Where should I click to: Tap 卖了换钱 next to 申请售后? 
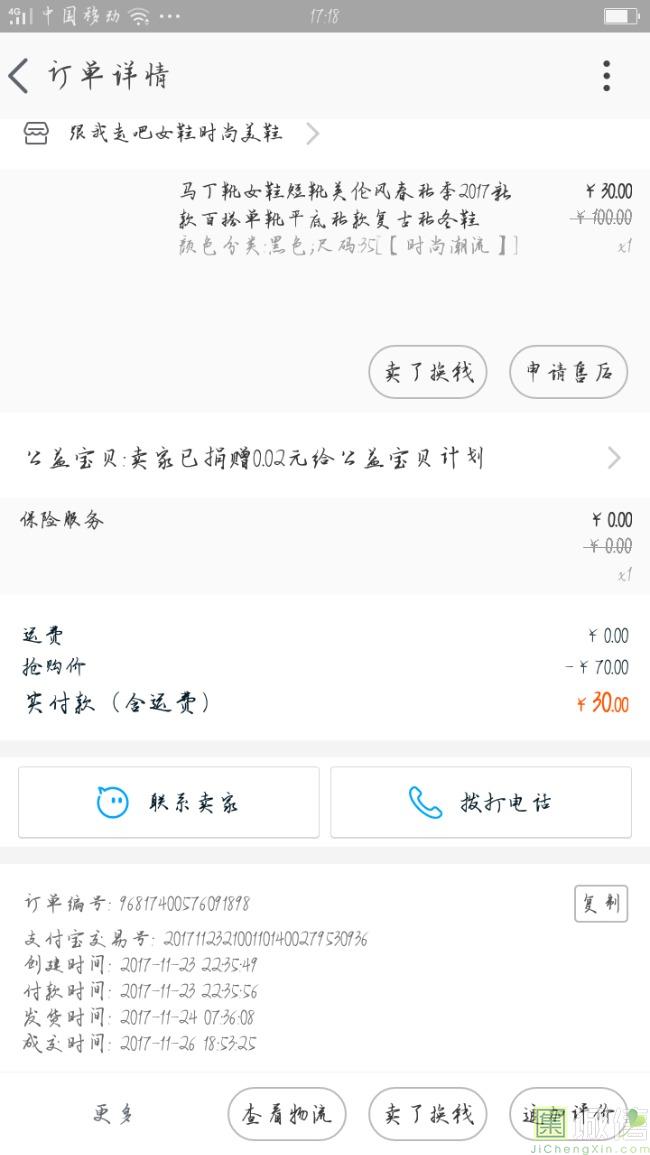coord(427,372)
